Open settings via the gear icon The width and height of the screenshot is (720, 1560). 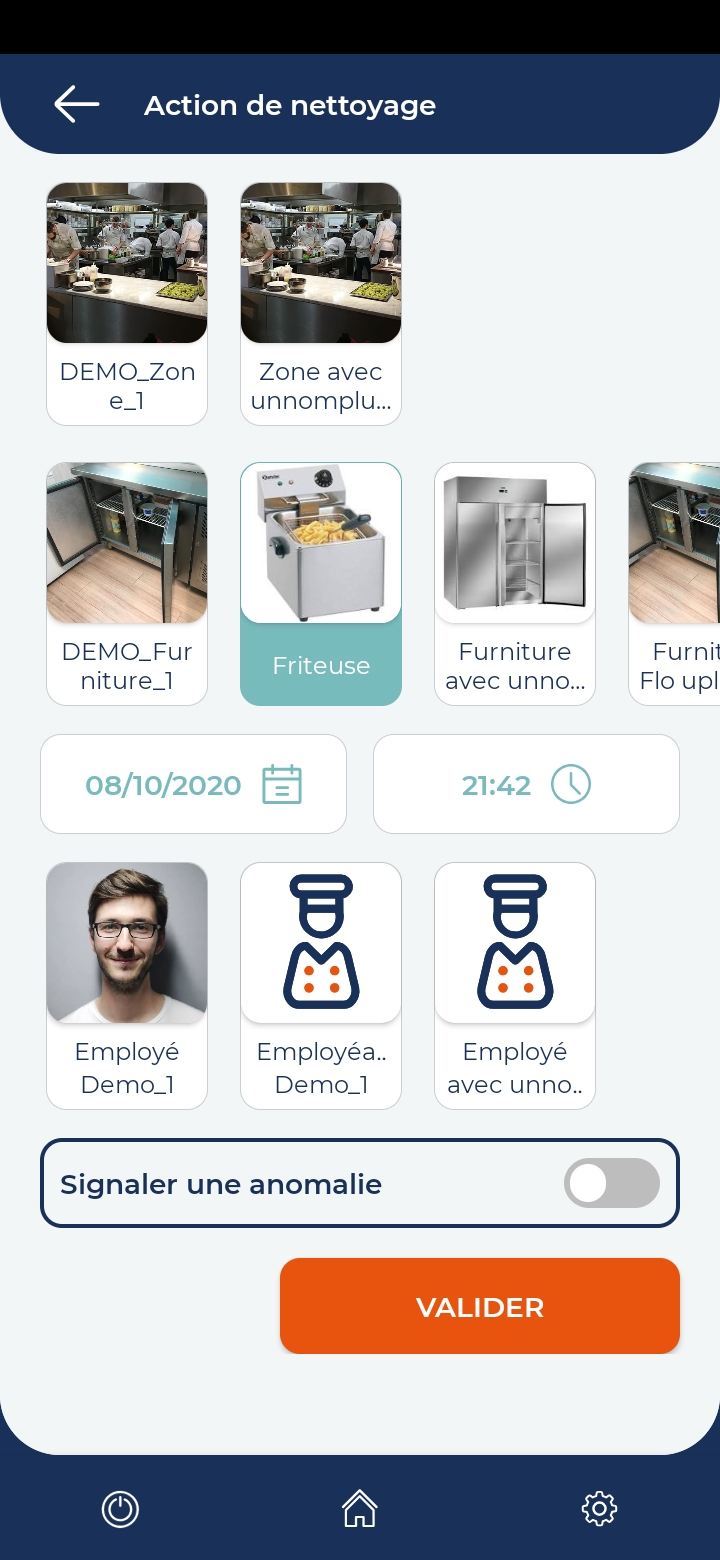pyautogui.click(x=599, y=1509)
